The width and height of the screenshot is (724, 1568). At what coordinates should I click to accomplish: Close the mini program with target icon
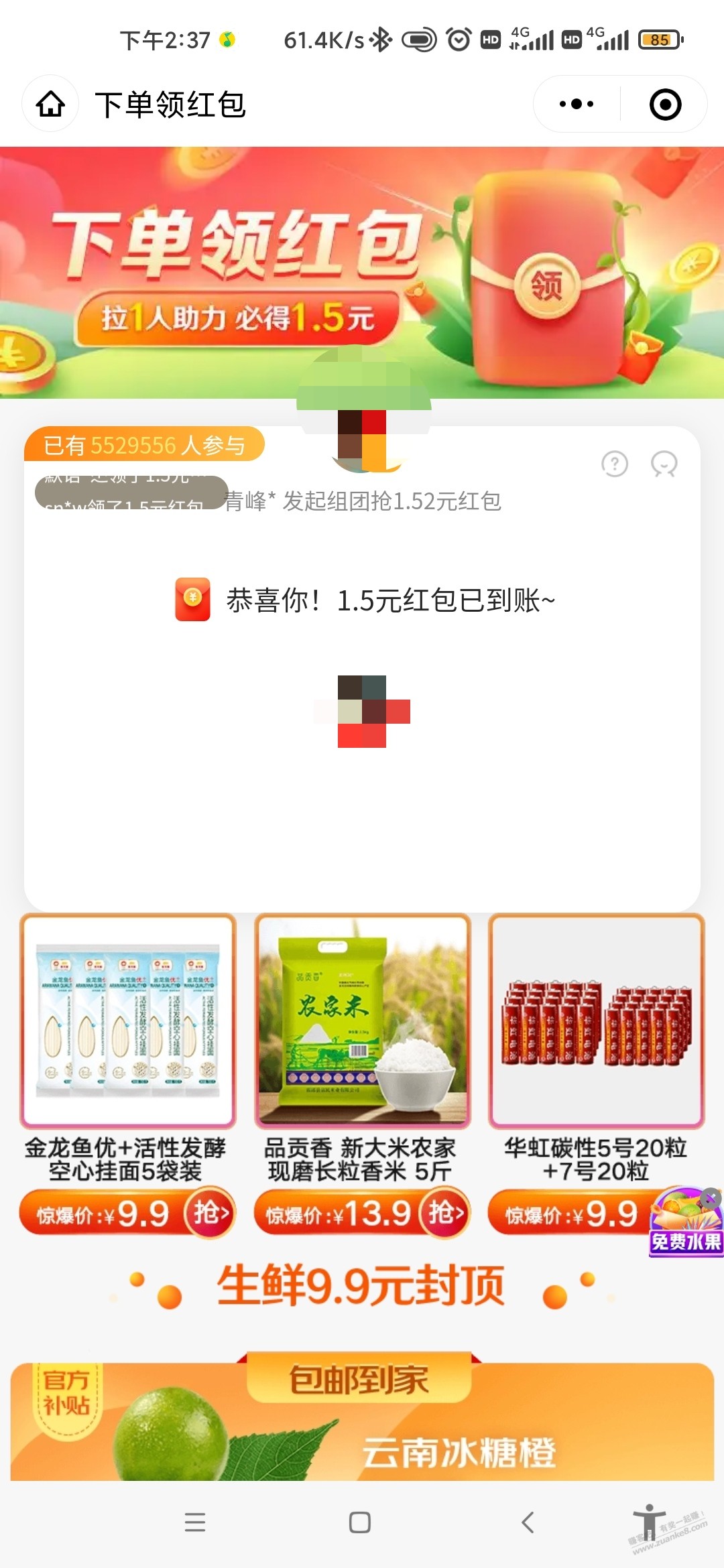[665, 105]
